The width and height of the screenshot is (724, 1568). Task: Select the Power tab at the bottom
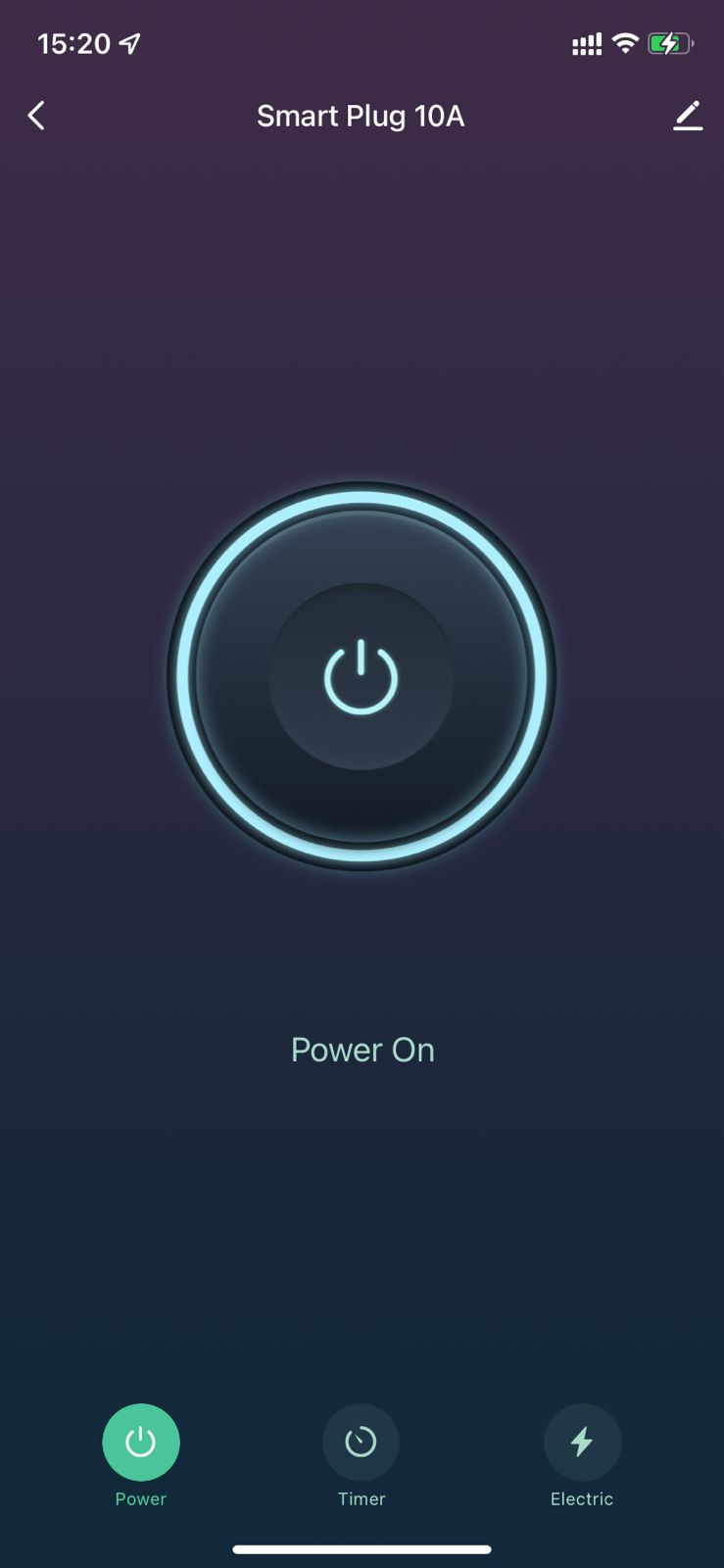click(x=141, y=1443)
